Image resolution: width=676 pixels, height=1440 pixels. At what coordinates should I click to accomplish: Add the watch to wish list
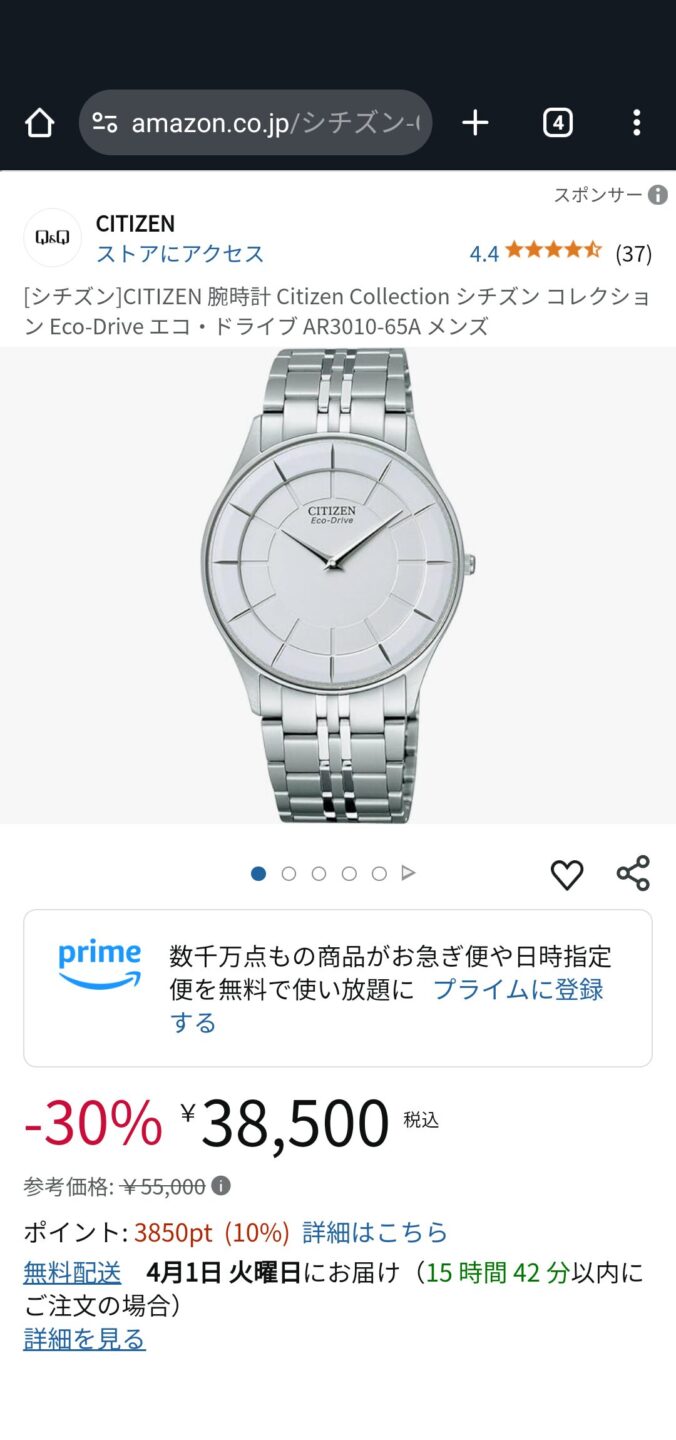567,875
